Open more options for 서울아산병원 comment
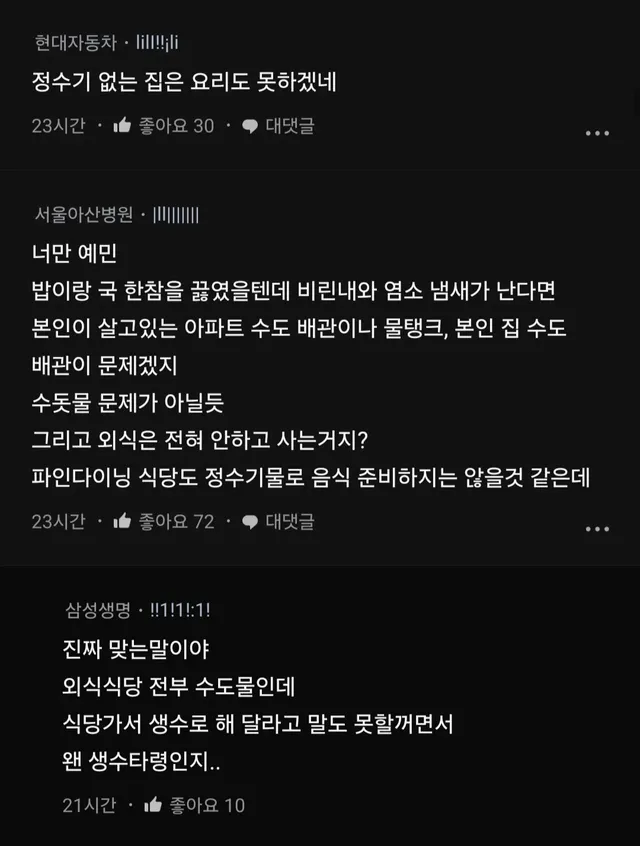Screen dimensions: 640x846 [x=597, y=529]
